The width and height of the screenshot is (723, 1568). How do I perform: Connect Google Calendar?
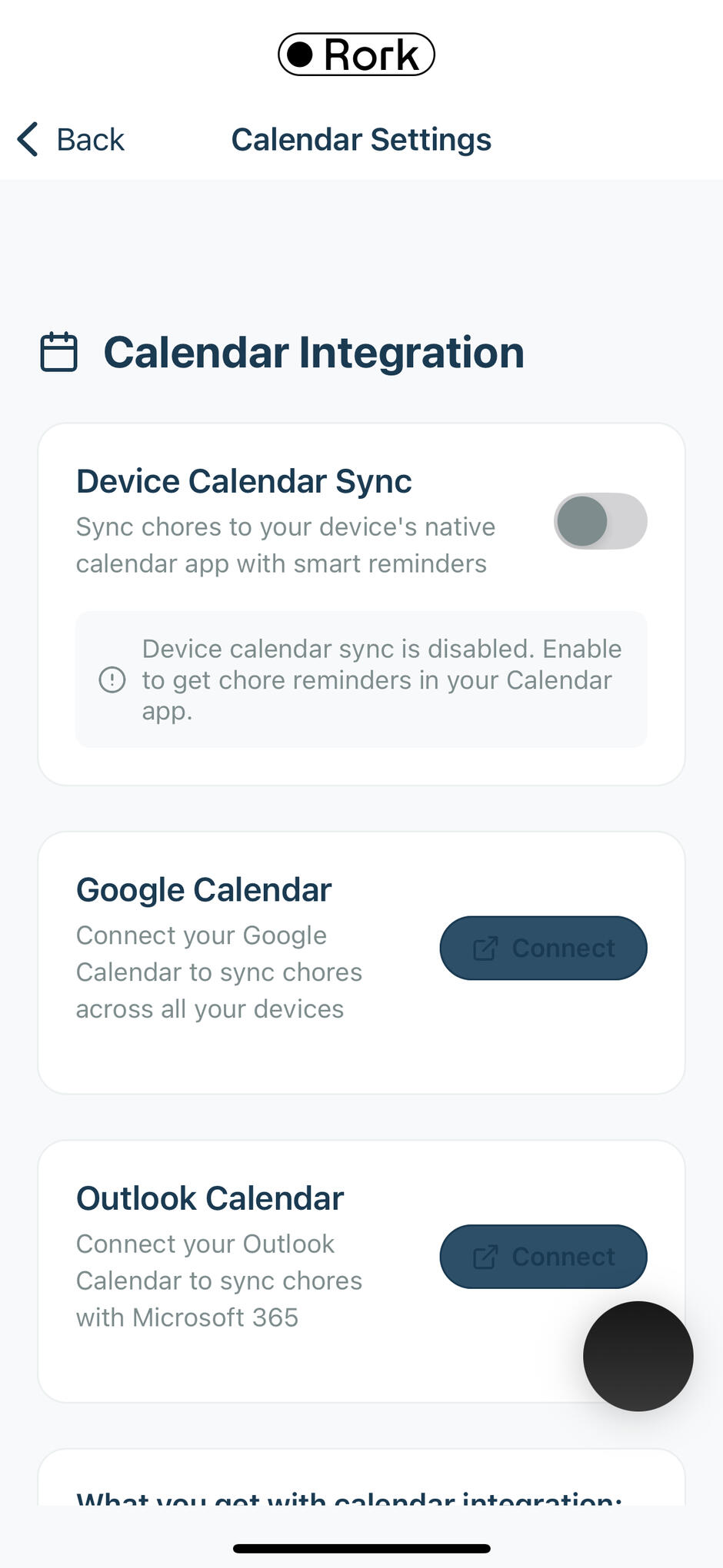(543, 948)
